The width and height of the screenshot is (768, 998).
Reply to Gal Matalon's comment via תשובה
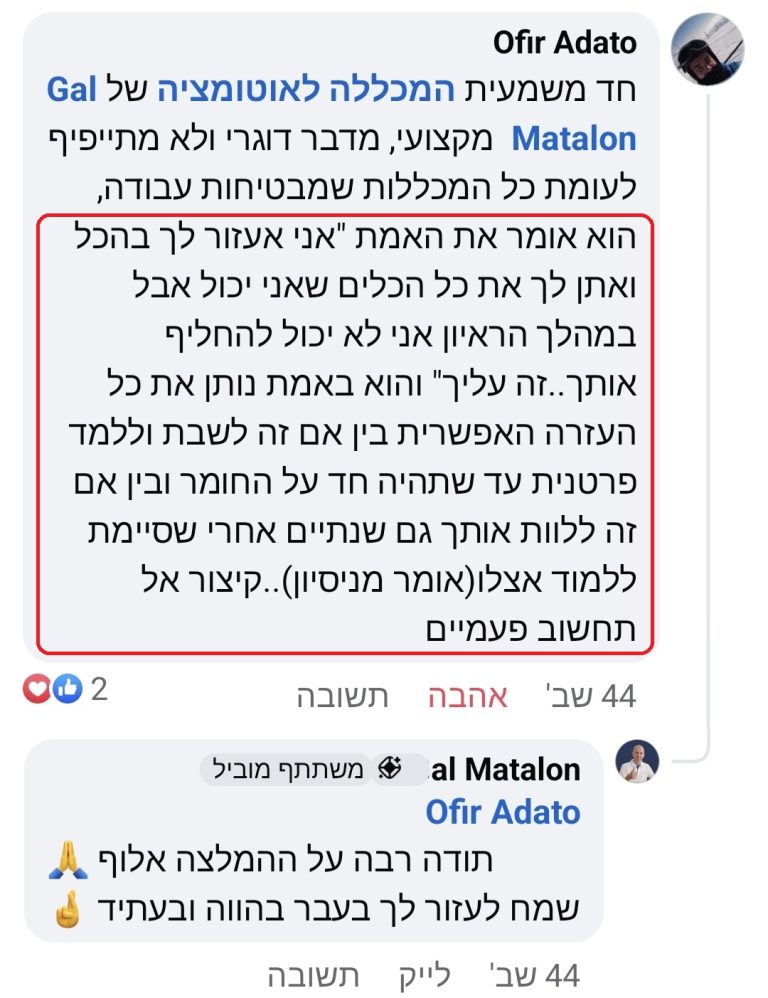pyautogui.click(x=313, y=975)
